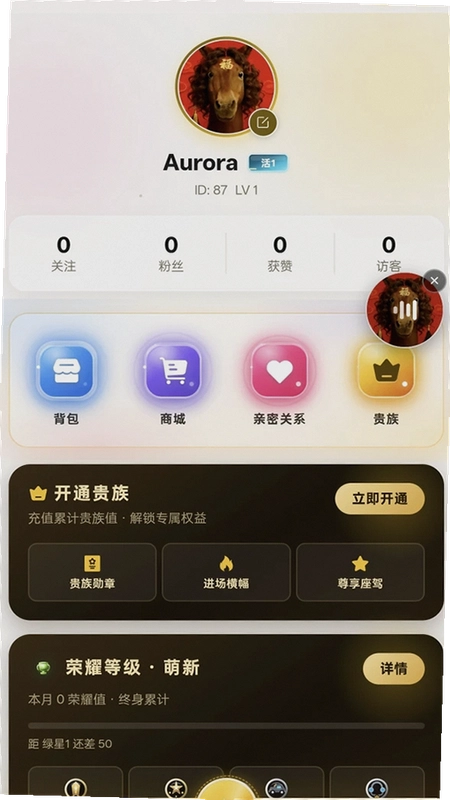Return to the floating voice room

tap(405, 311)
